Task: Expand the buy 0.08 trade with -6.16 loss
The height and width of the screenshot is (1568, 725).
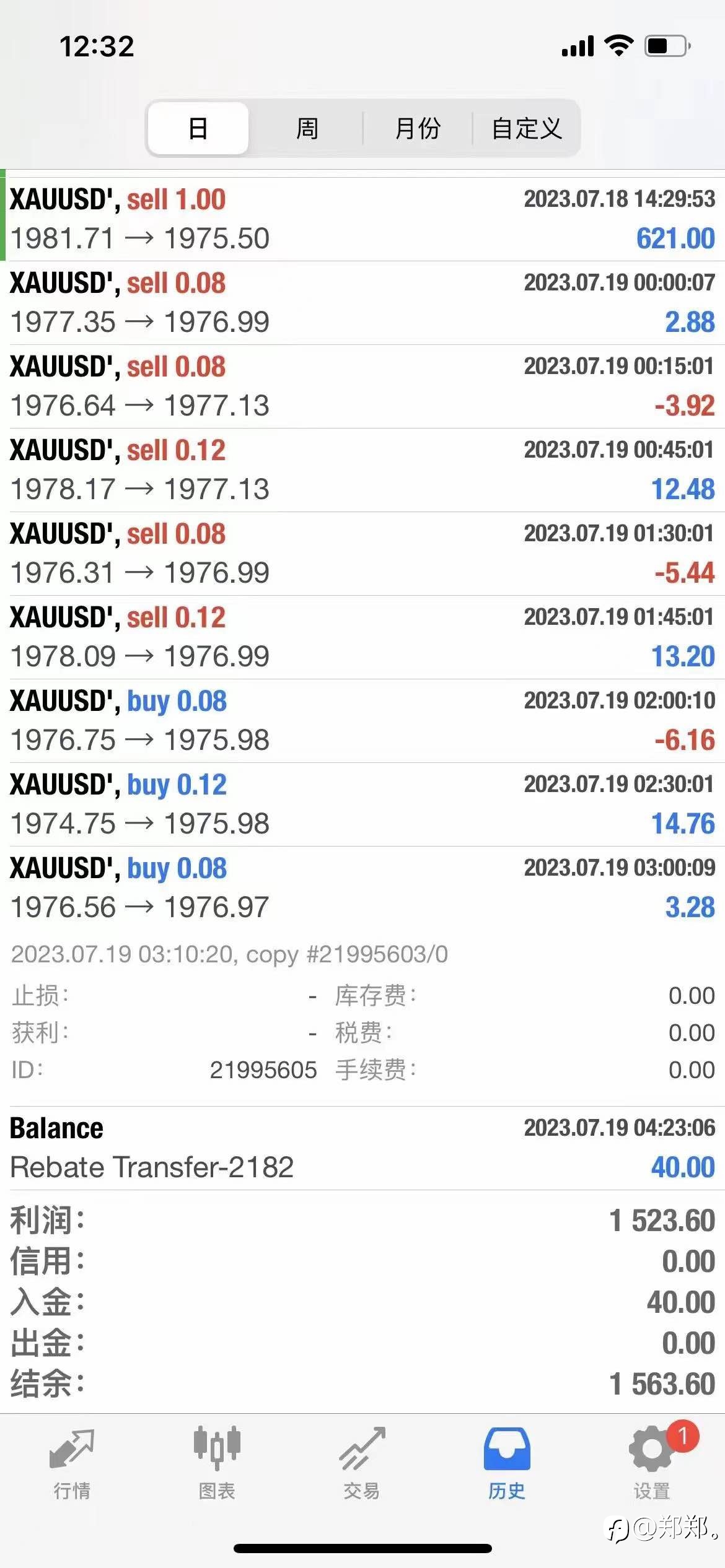Action: (362, 721)
